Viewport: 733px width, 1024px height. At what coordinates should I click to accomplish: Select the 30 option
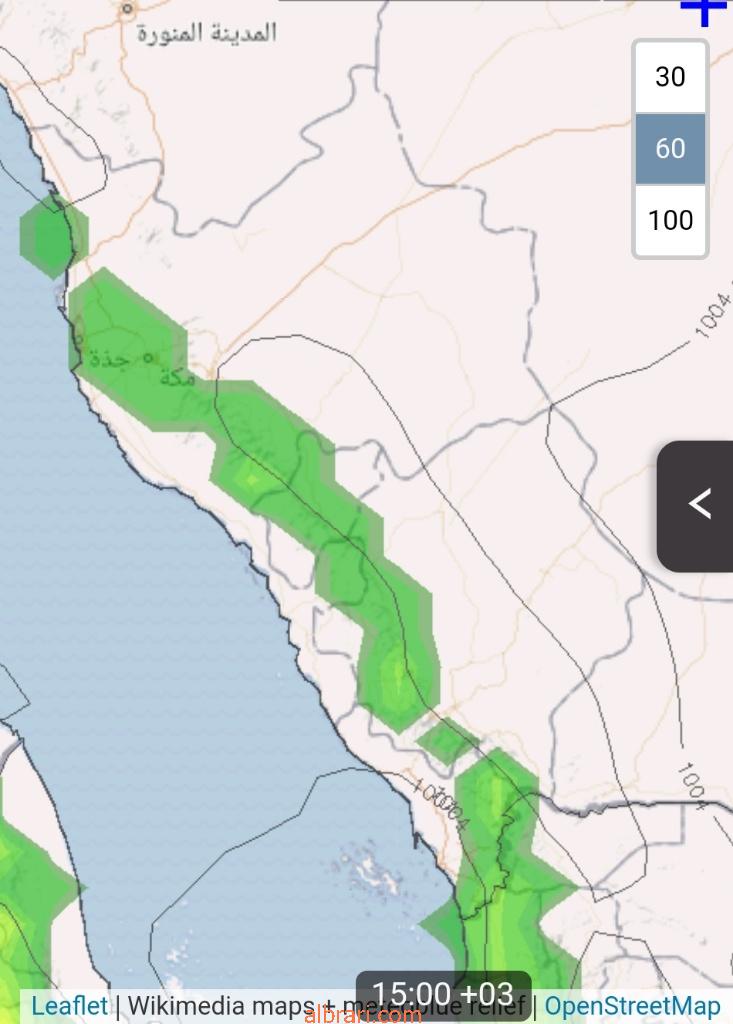(670, 77)
